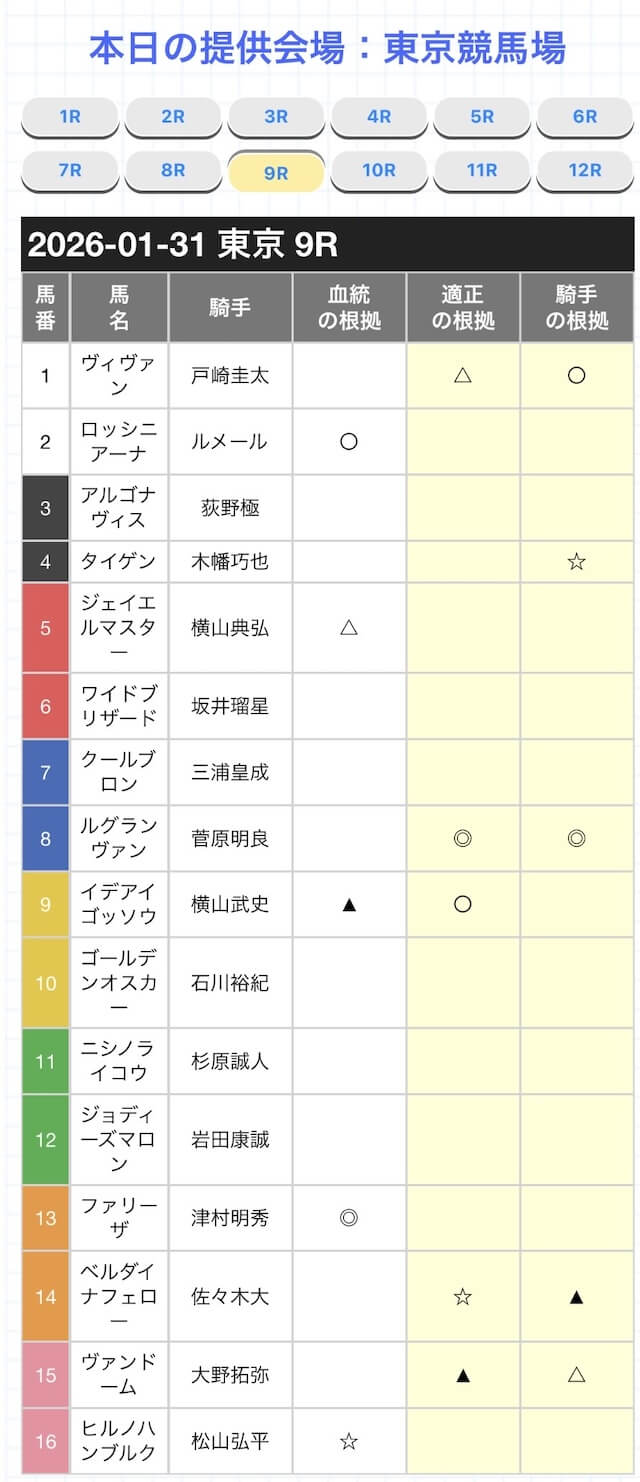Open the 3R race table

[x=276, y=117]
